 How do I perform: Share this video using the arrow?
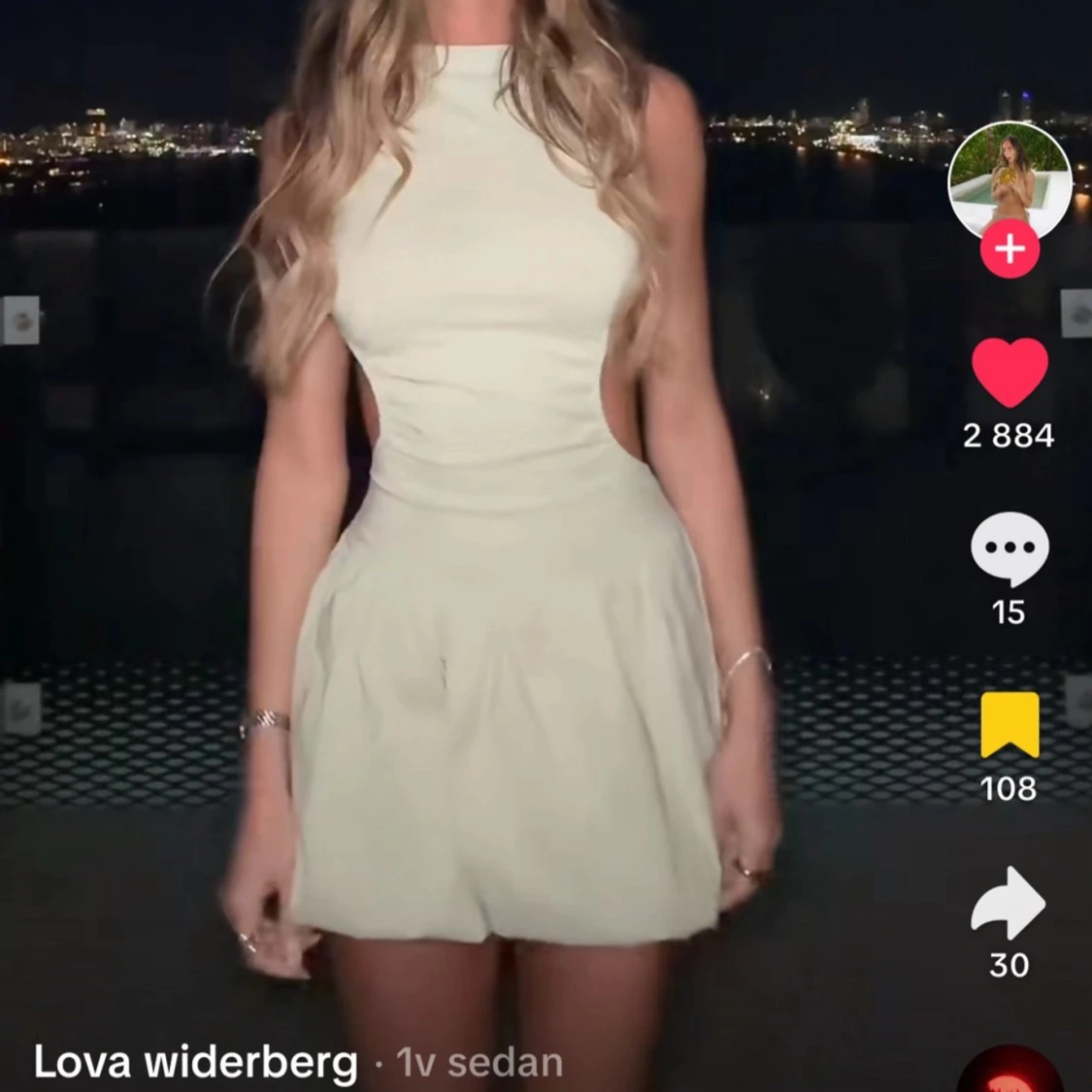1009,903
